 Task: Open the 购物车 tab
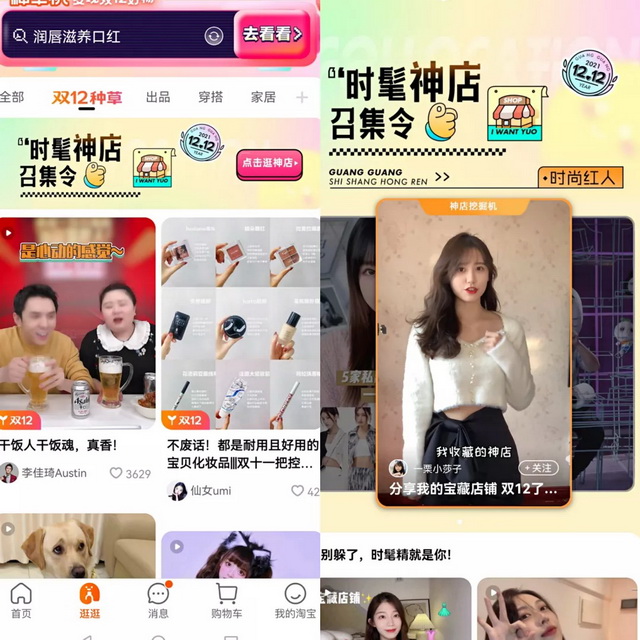227,601
